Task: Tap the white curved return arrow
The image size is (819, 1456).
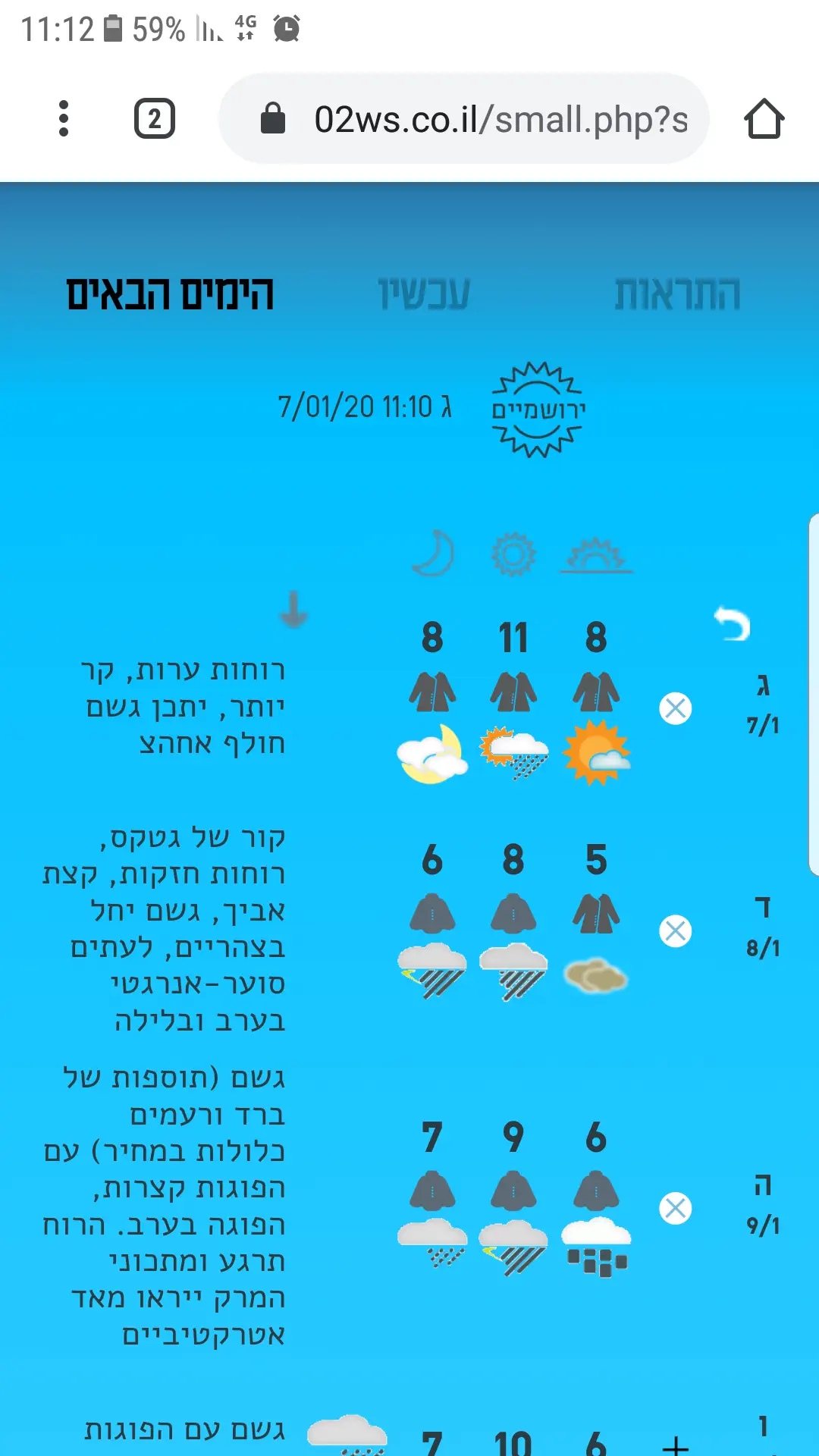Action: tap(733, 624)
